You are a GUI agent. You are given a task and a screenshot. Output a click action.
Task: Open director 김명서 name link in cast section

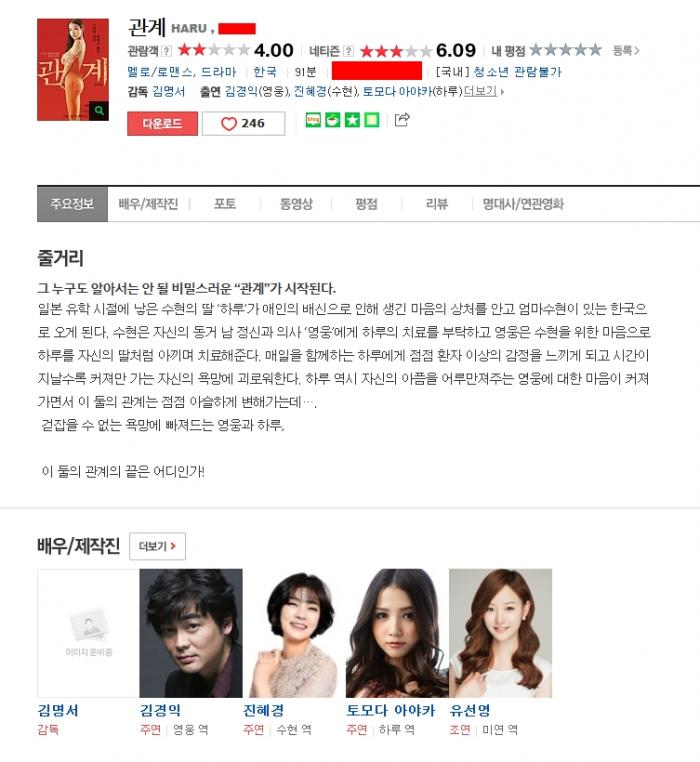59,711
